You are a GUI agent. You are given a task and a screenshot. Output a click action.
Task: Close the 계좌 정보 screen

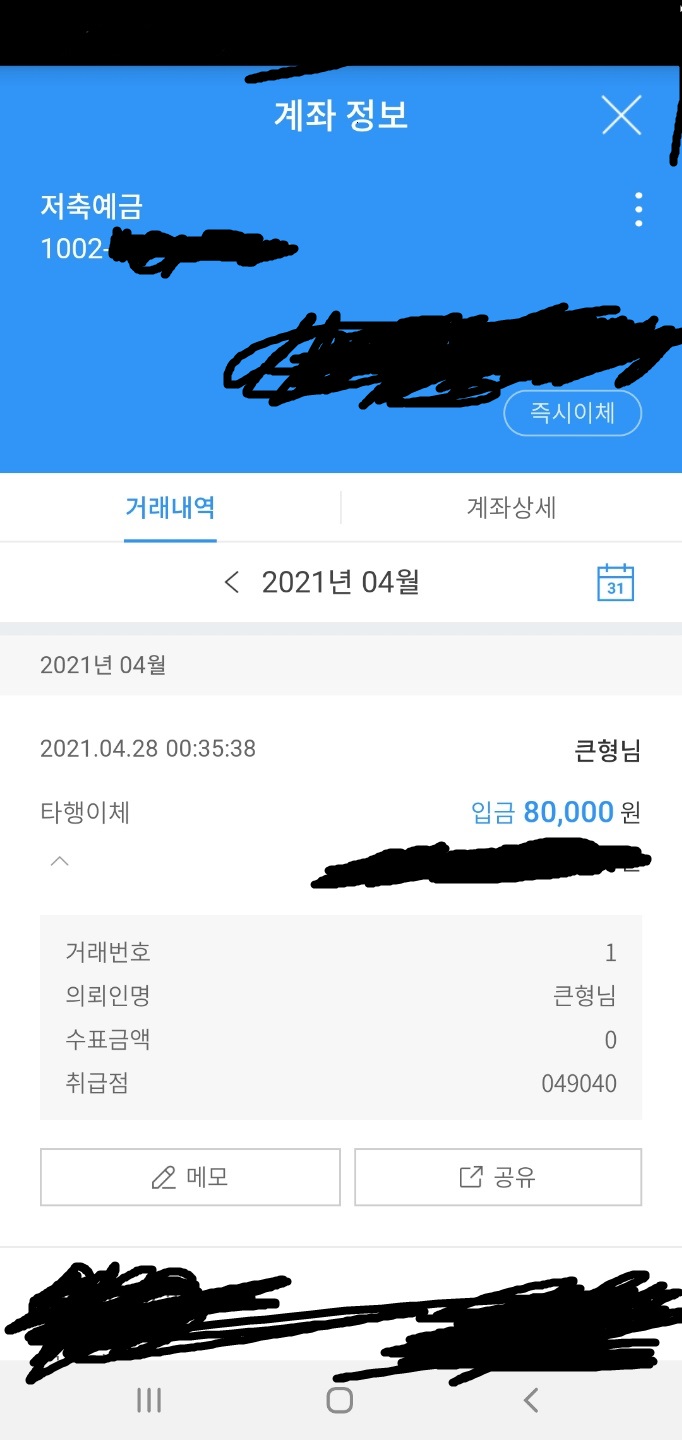point(621,116)
